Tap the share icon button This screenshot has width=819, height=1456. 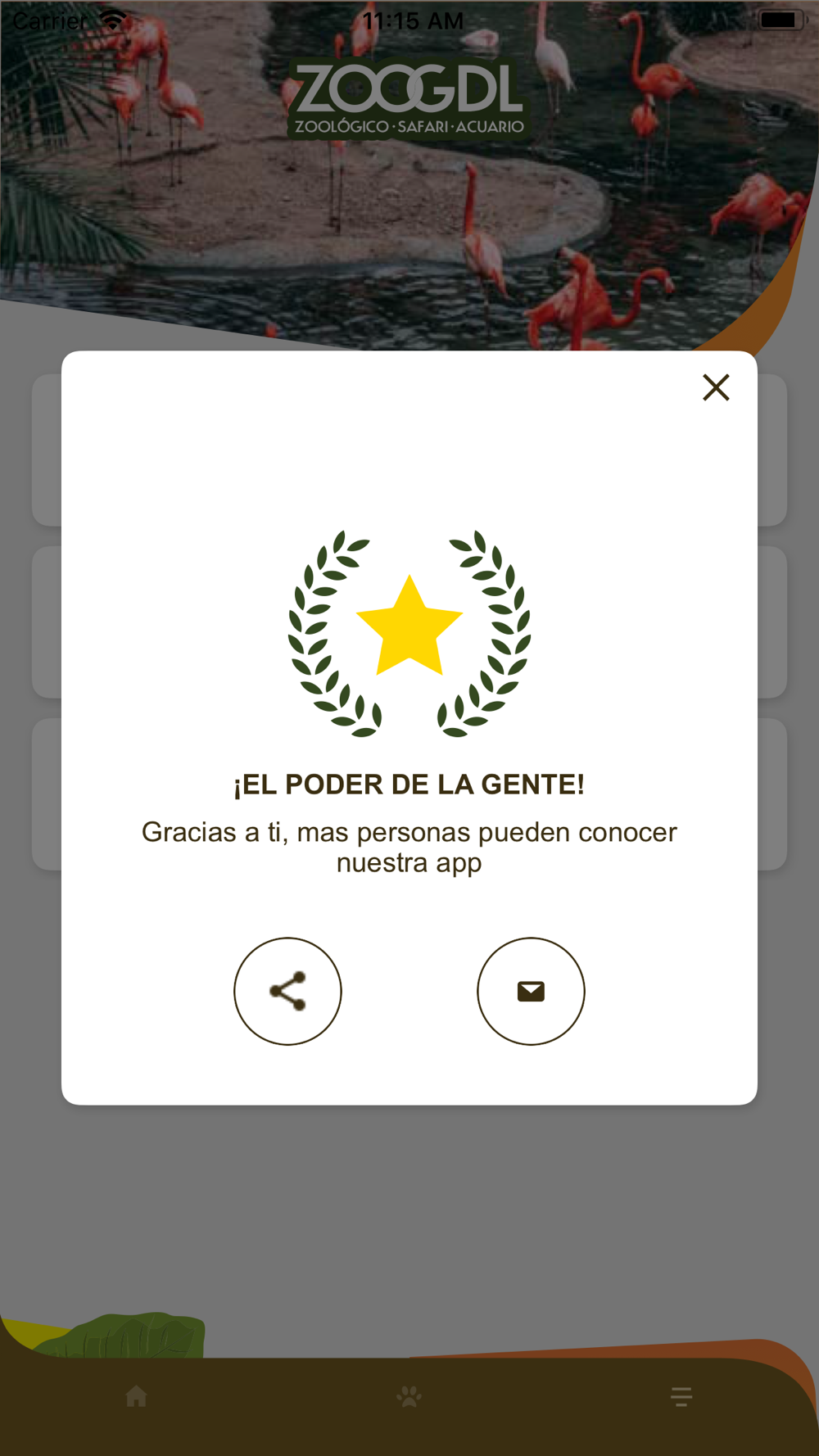click(x=287, y=991)
